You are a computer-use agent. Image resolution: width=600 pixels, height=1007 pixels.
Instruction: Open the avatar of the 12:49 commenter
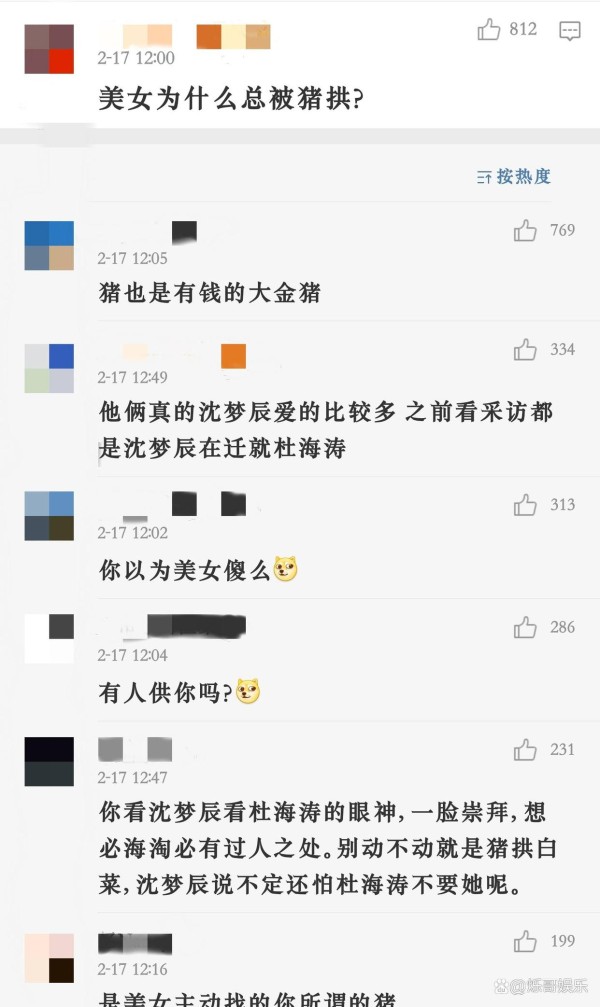coord(49,368)
